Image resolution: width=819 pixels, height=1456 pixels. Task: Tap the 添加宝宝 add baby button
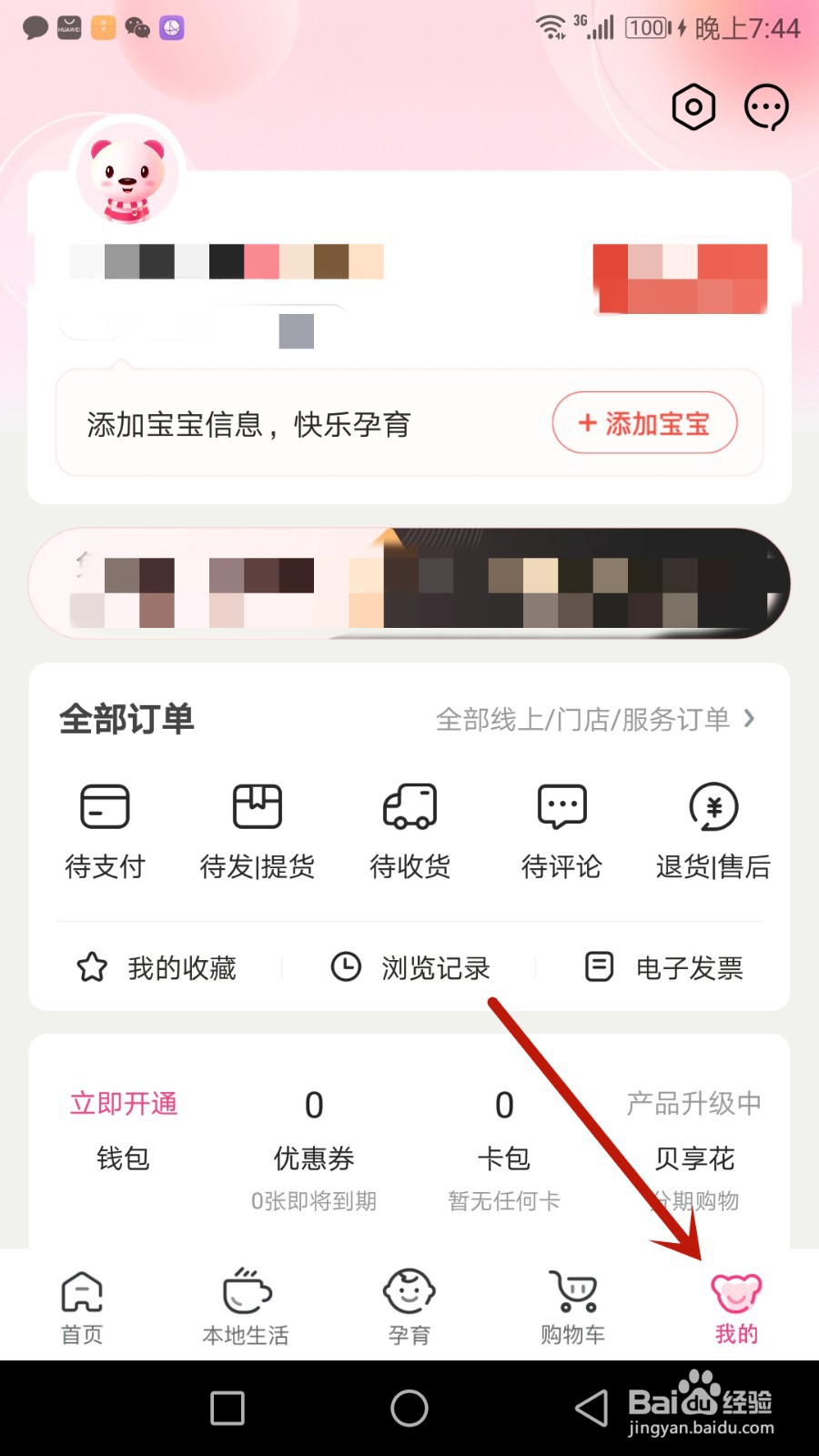tap(646, 423)
